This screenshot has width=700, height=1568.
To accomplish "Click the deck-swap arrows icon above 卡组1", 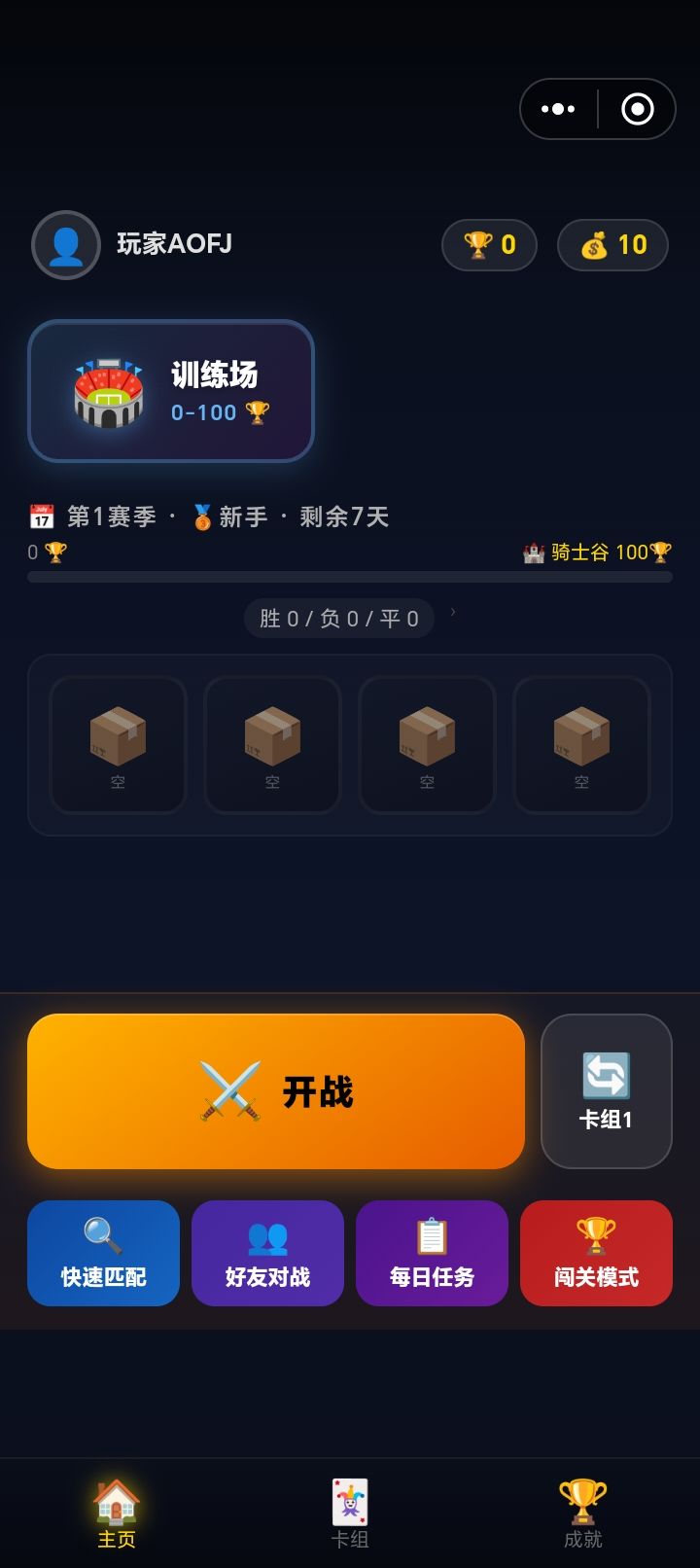I will tap(605, 1075).
